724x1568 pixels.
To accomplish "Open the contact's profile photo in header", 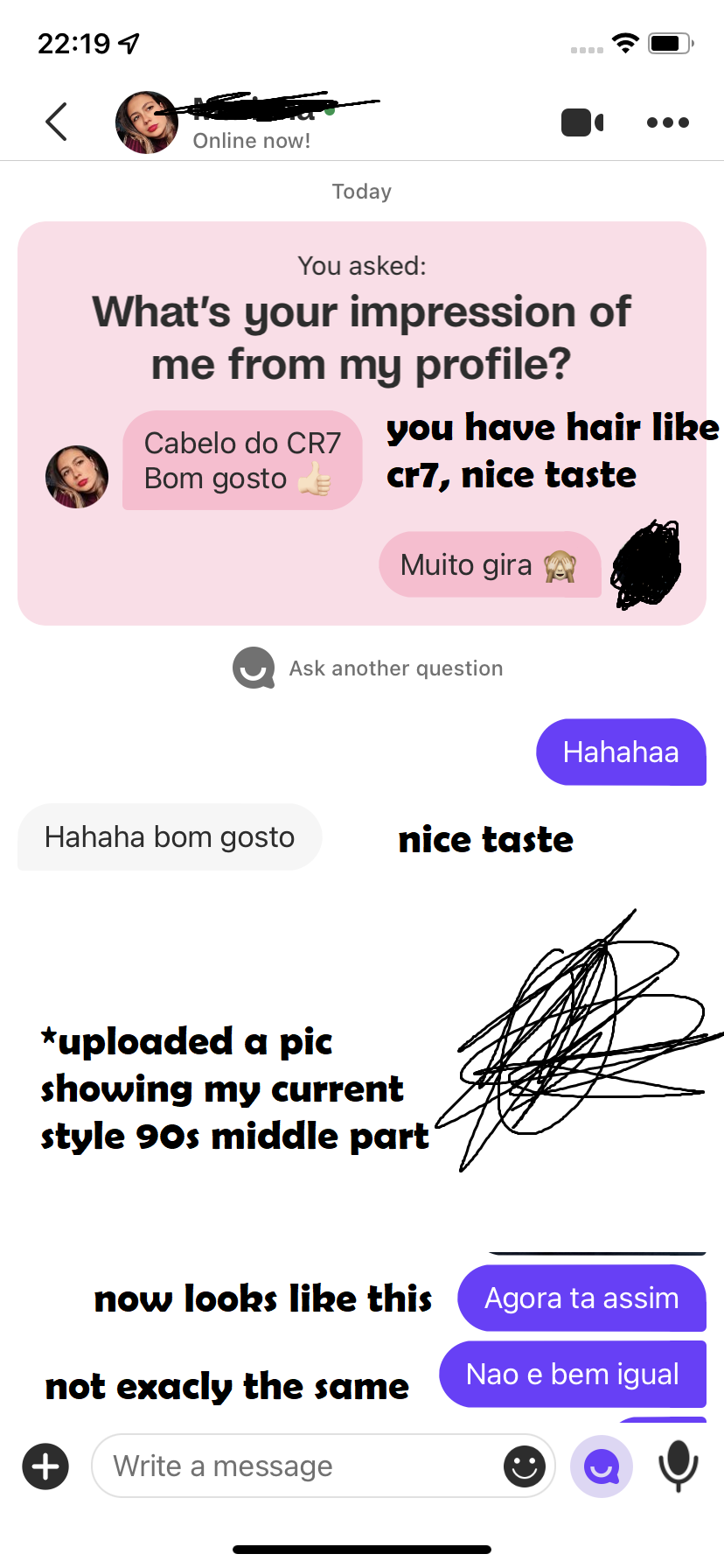I will [147, 122].
